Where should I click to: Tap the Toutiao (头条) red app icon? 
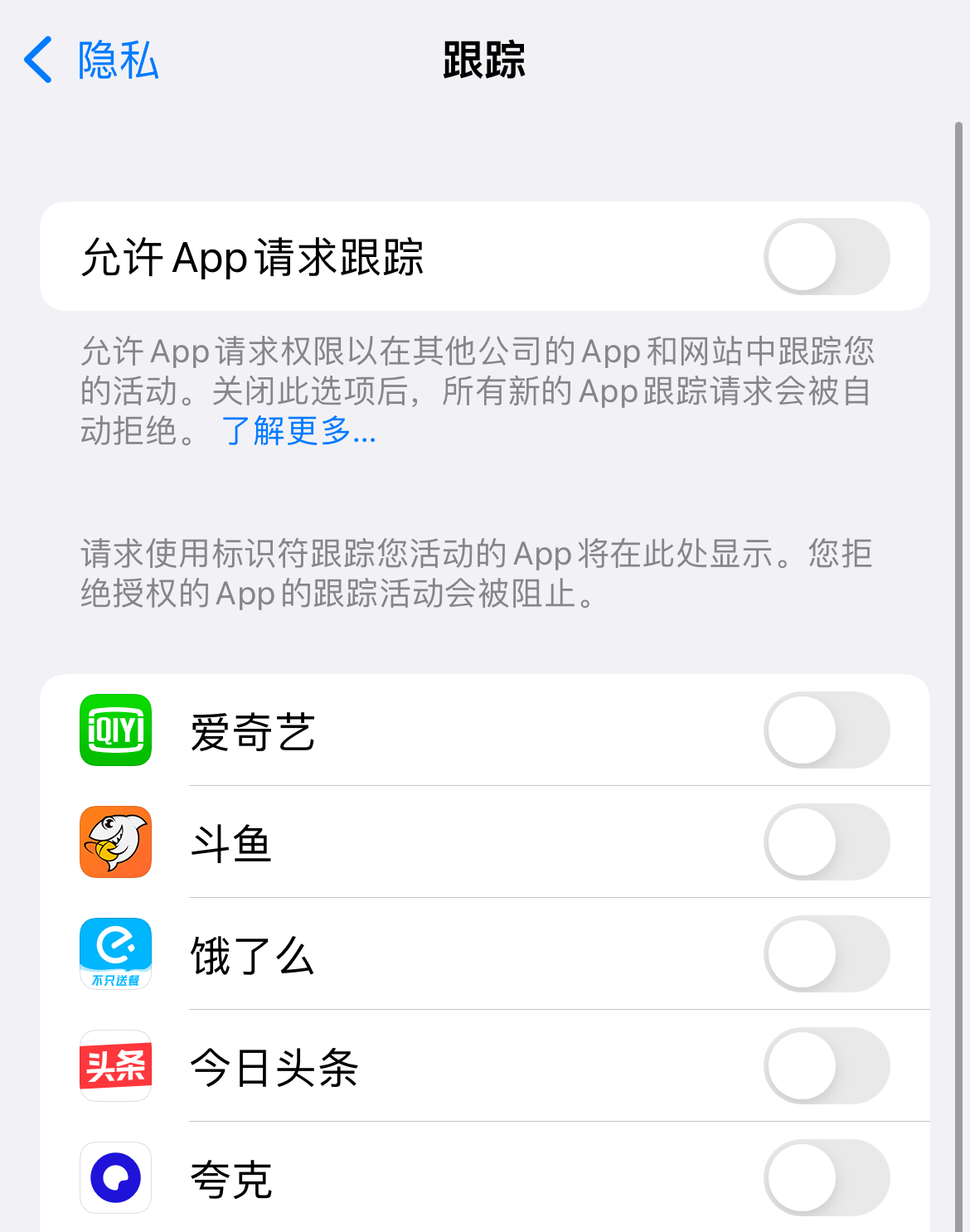tap(115, 1066)
